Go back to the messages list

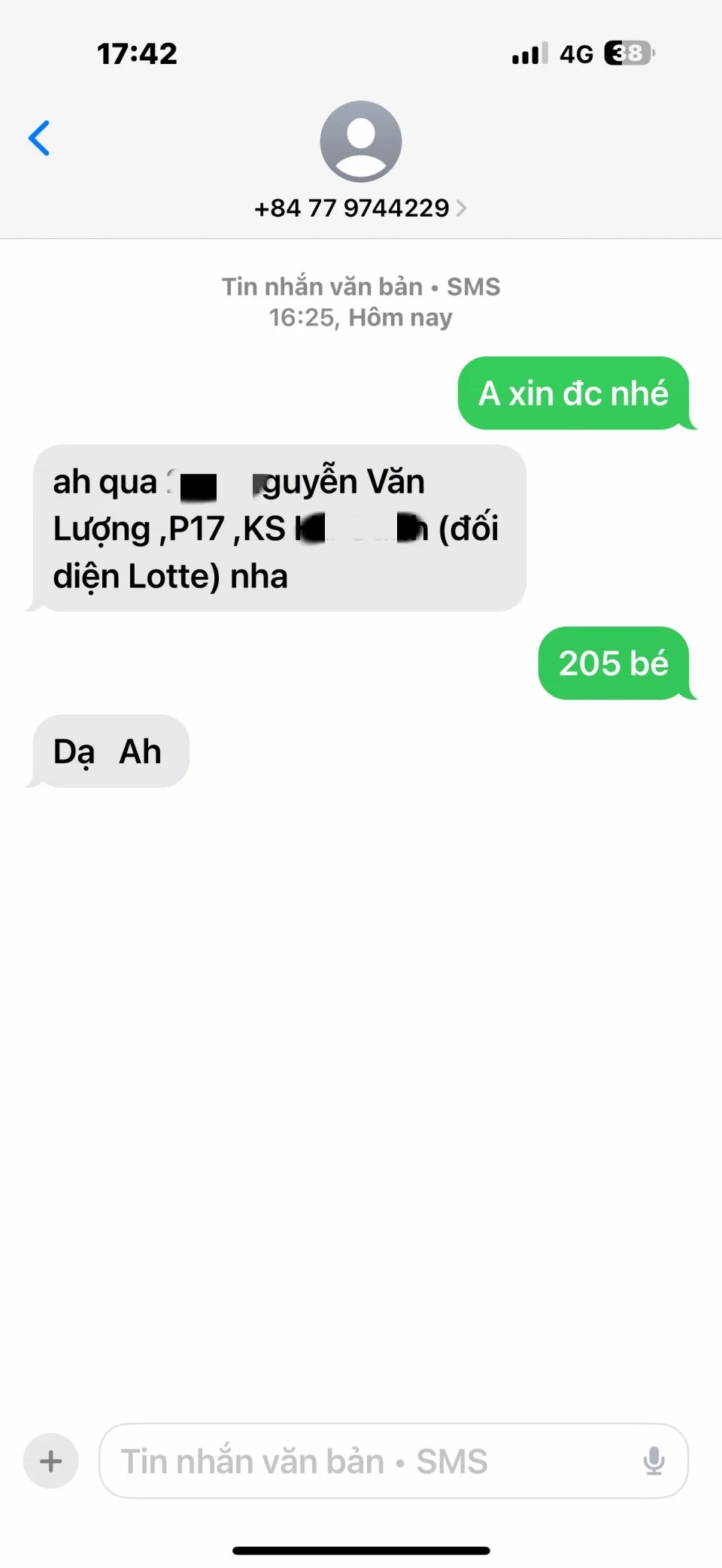(x=39, y=138)
